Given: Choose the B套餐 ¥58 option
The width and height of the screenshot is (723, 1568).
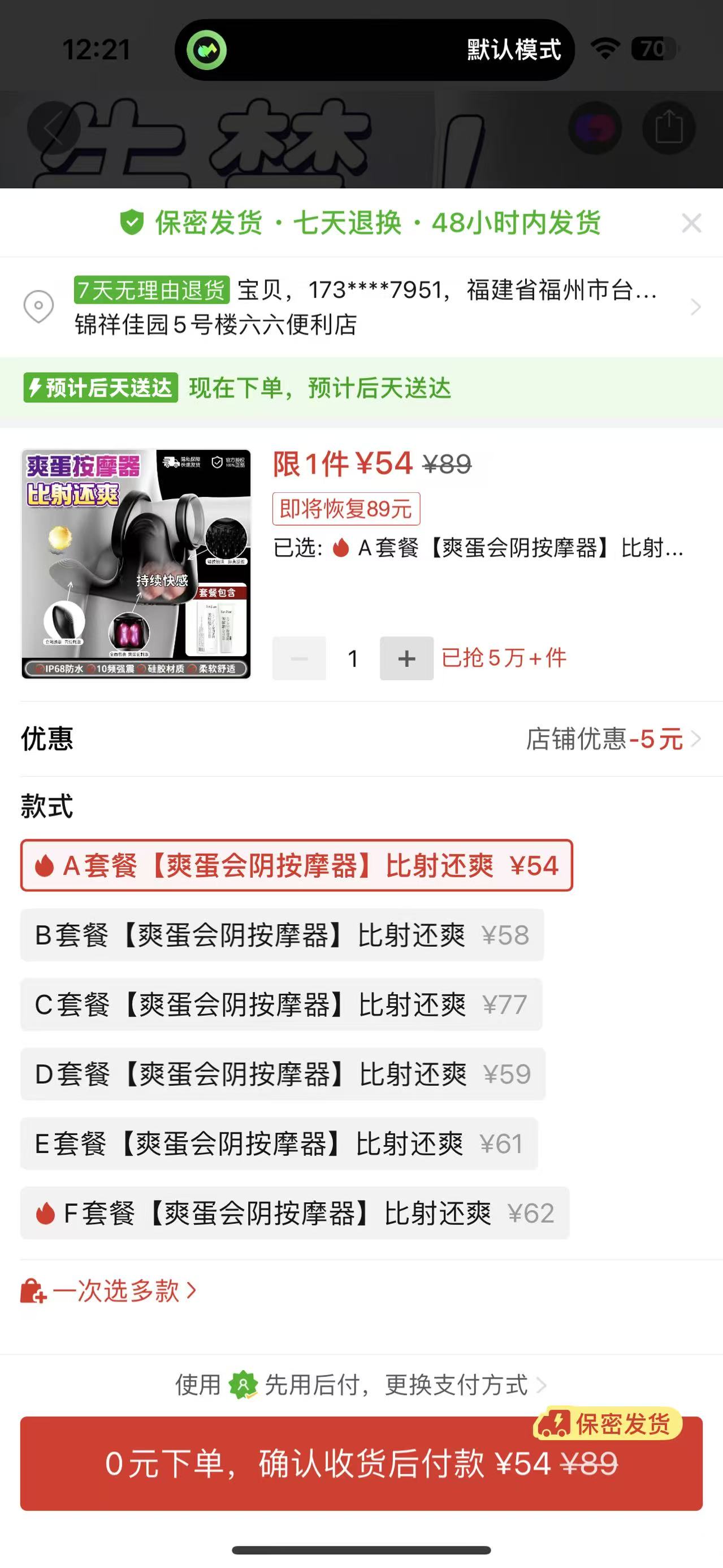Looking at the screenshot, I should pos(282,935).
